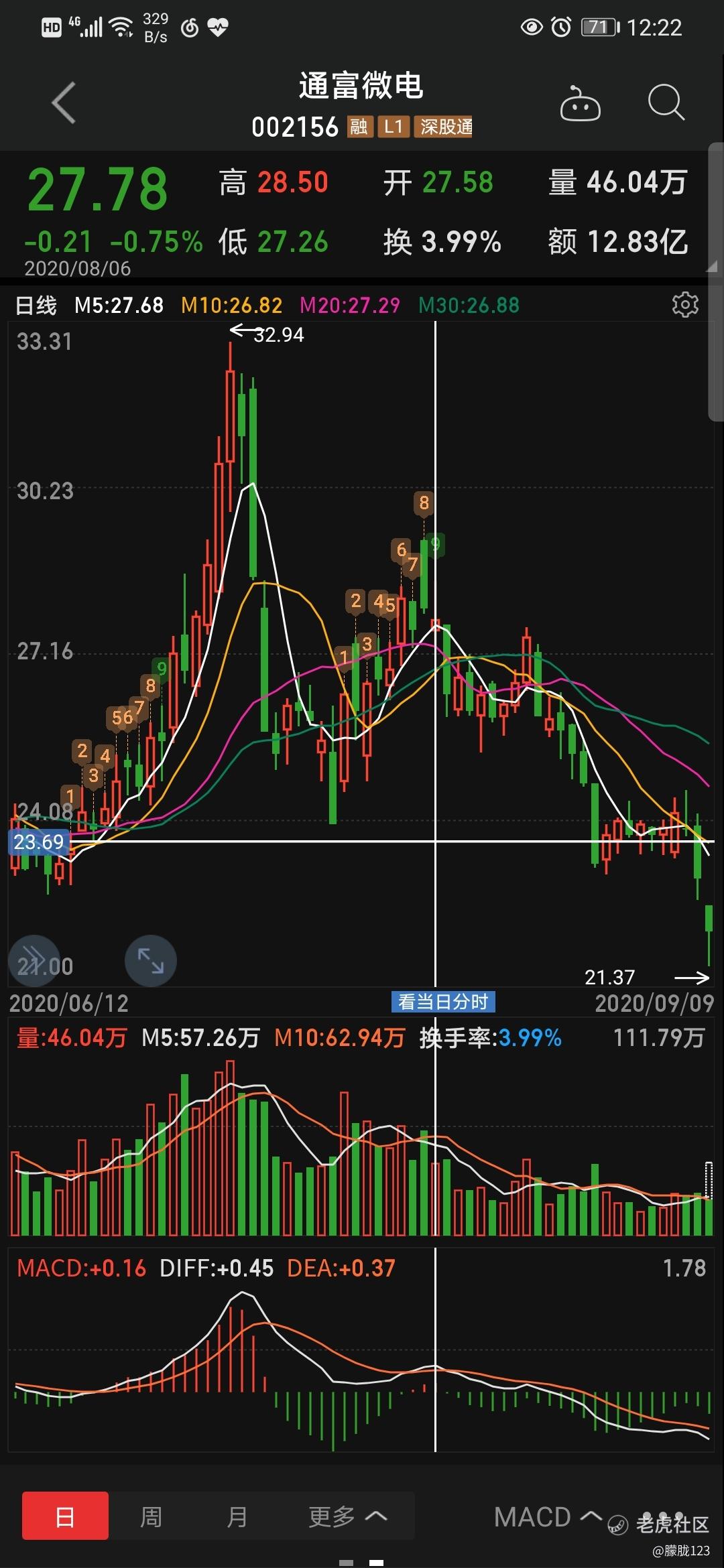The image size is (724, 1568).
Task: Expand the 更多 period options
Action: (347, 1516)
